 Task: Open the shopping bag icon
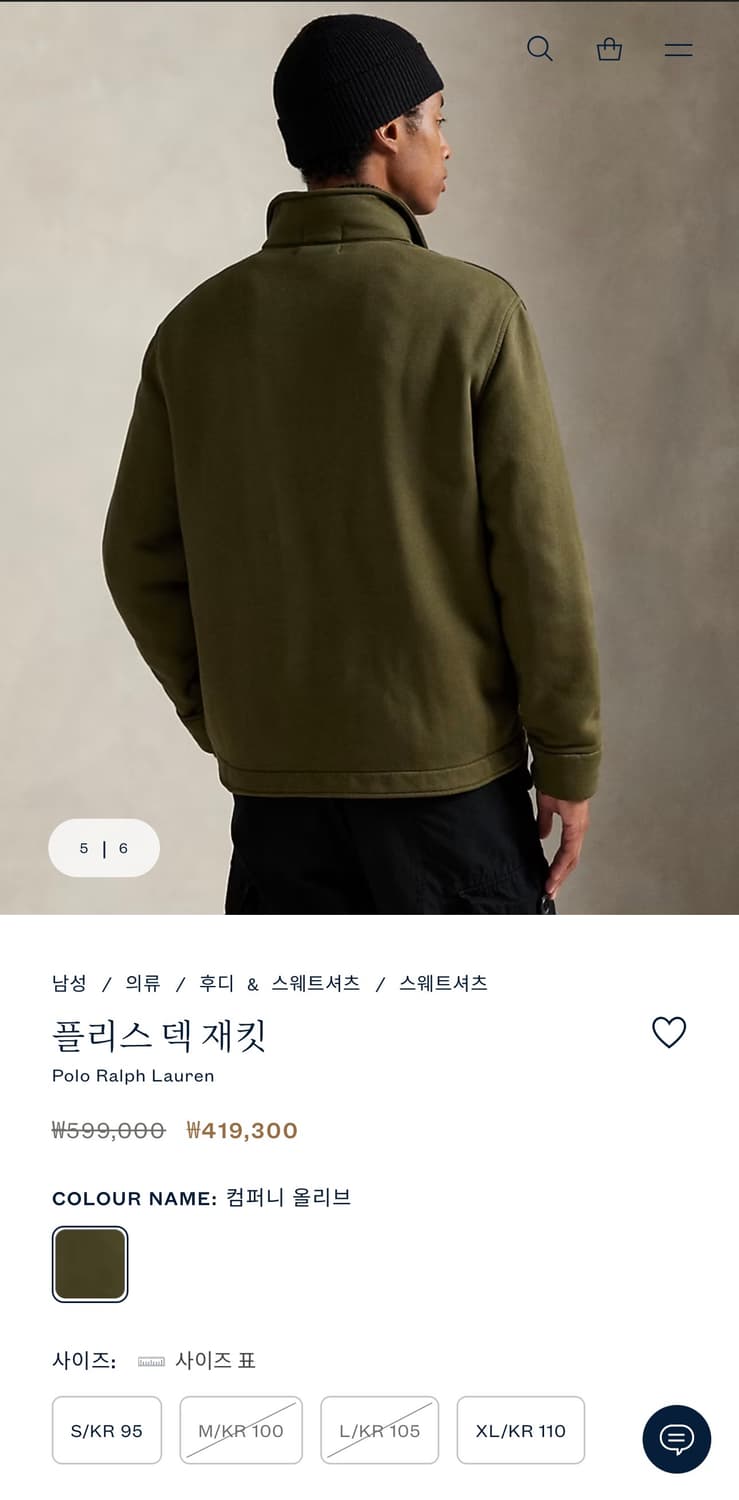point(609,49)
